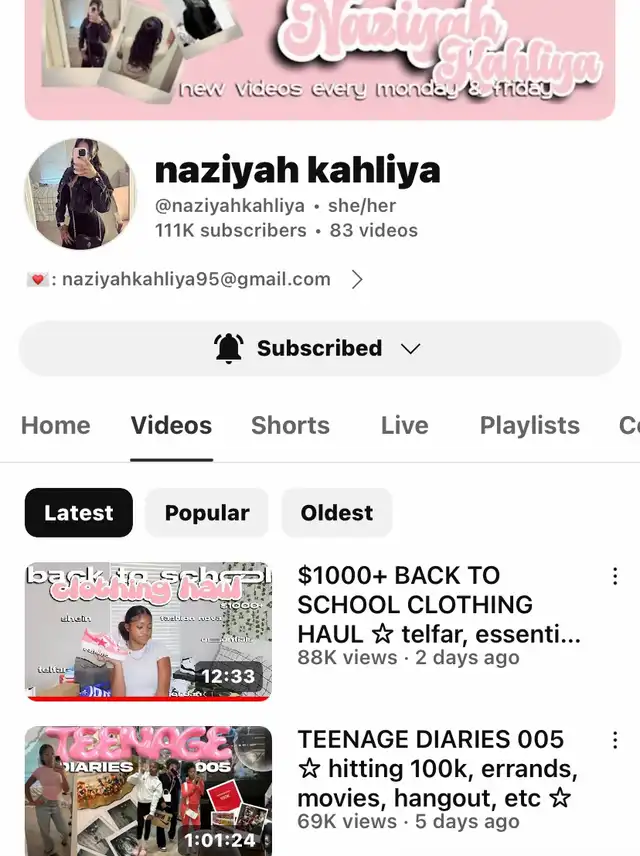Switch to the Home tab
The height and width of the screenshot is (856, 640).
[55, 425]
